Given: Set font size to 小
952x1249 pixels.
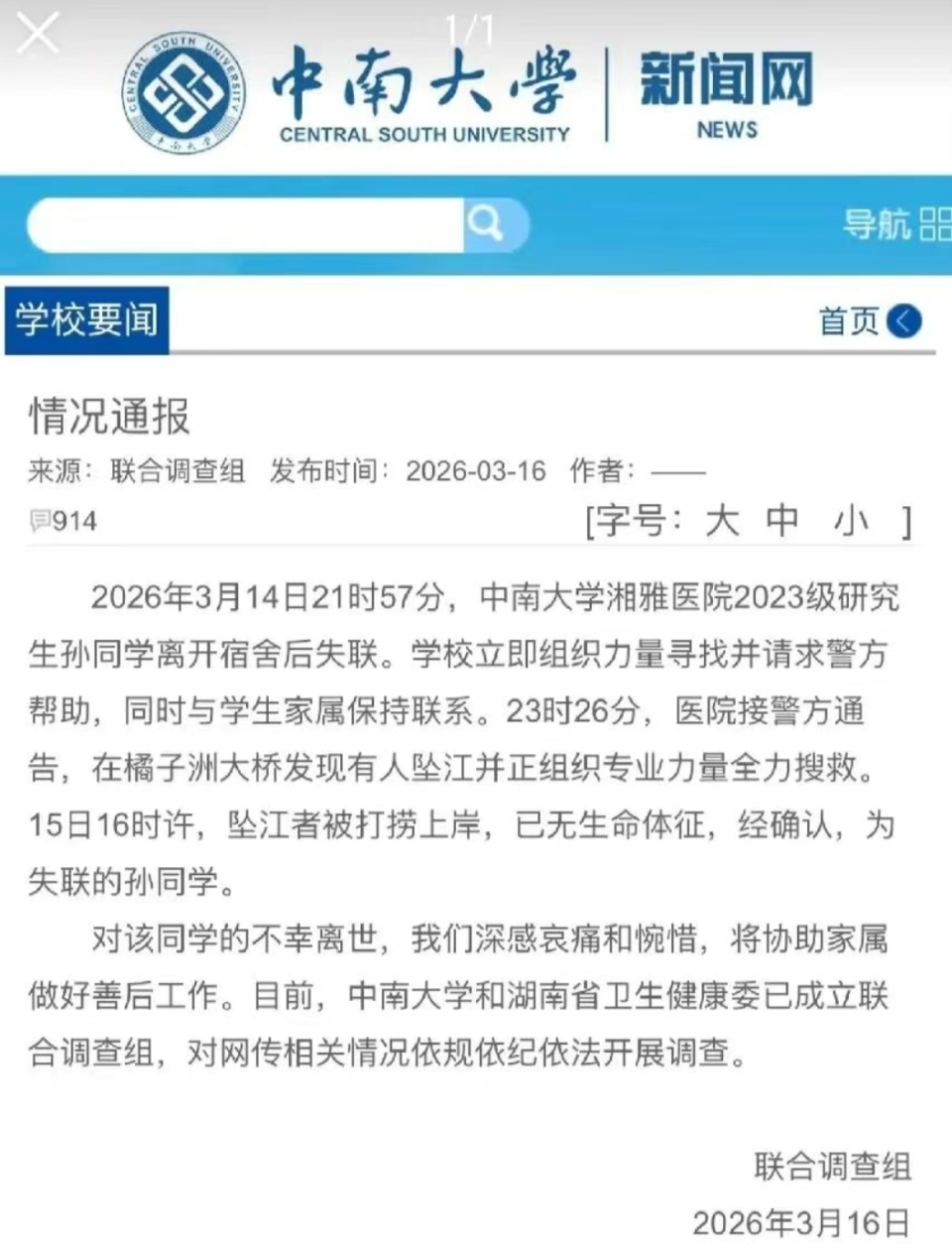Looking at the screenshot, I should click(x=851, y=520).
